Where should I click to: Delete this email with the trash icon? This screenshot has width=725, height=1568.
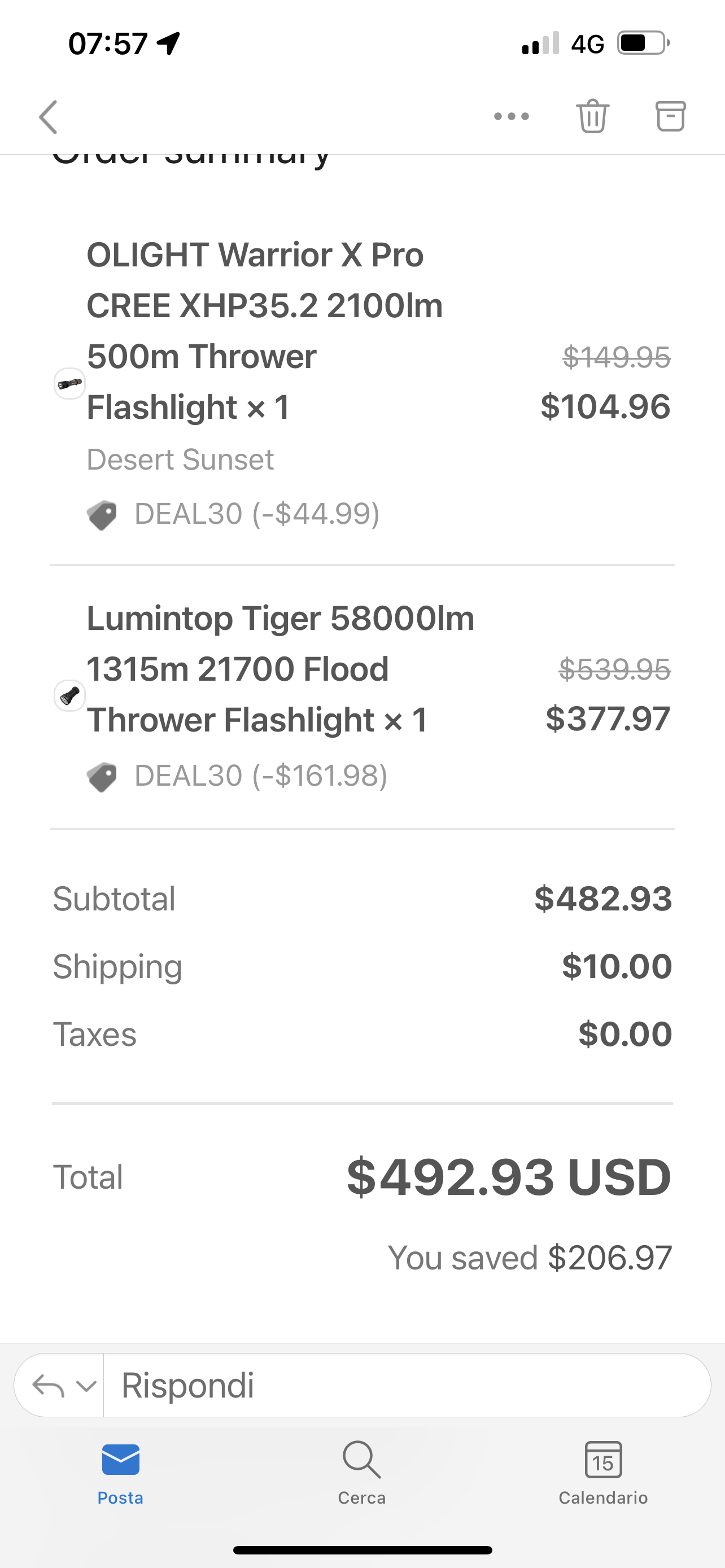592,116
